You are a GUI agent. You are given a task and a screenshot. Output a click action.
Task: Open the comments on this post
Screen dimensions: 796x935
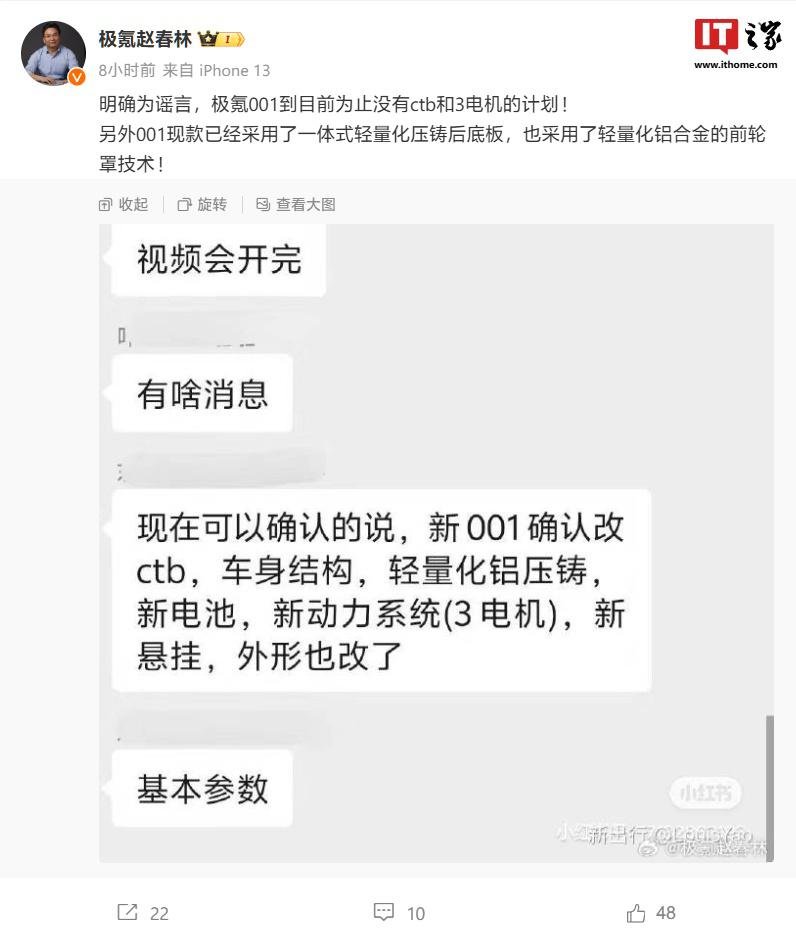pos(399,912)
